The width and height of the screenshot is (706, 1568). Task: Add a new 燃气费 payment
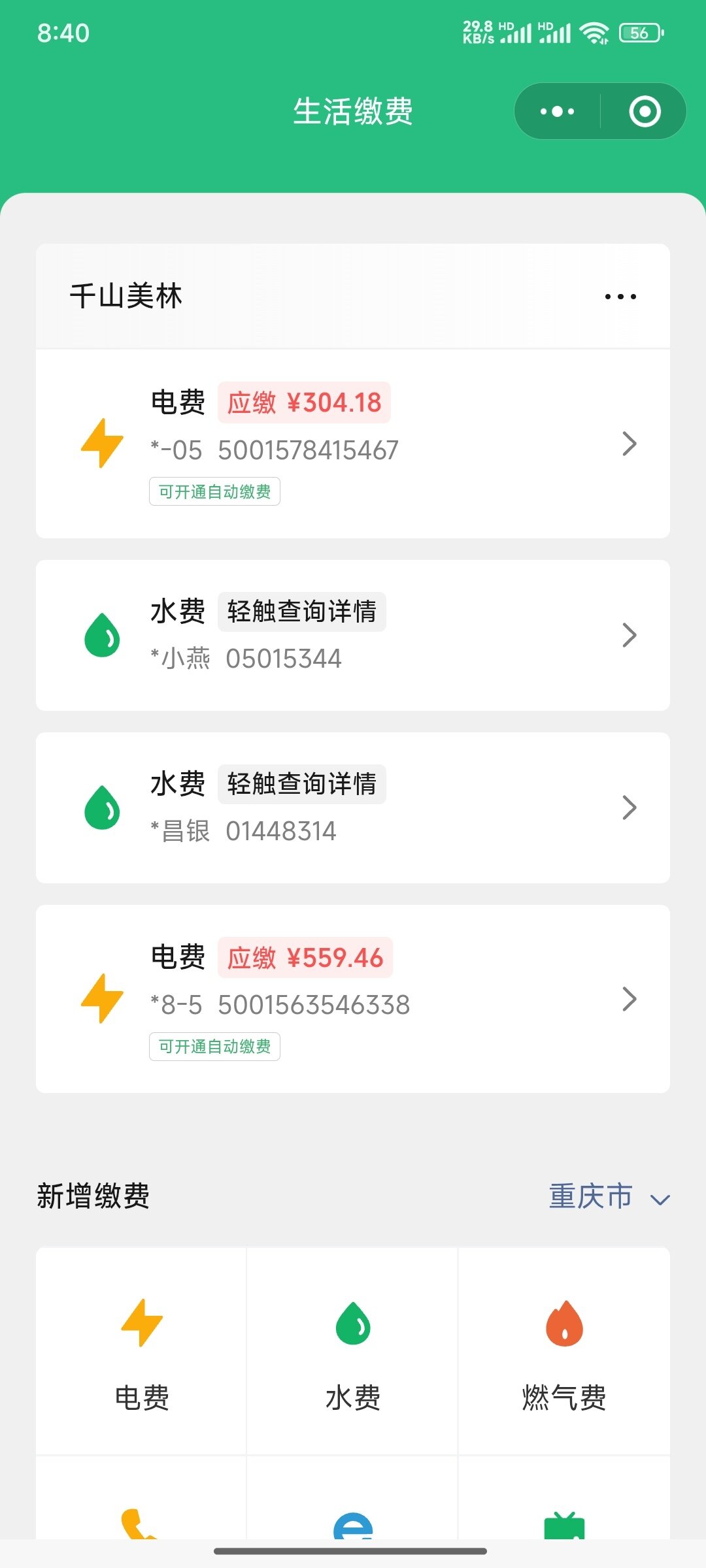tap(564, 1351)
